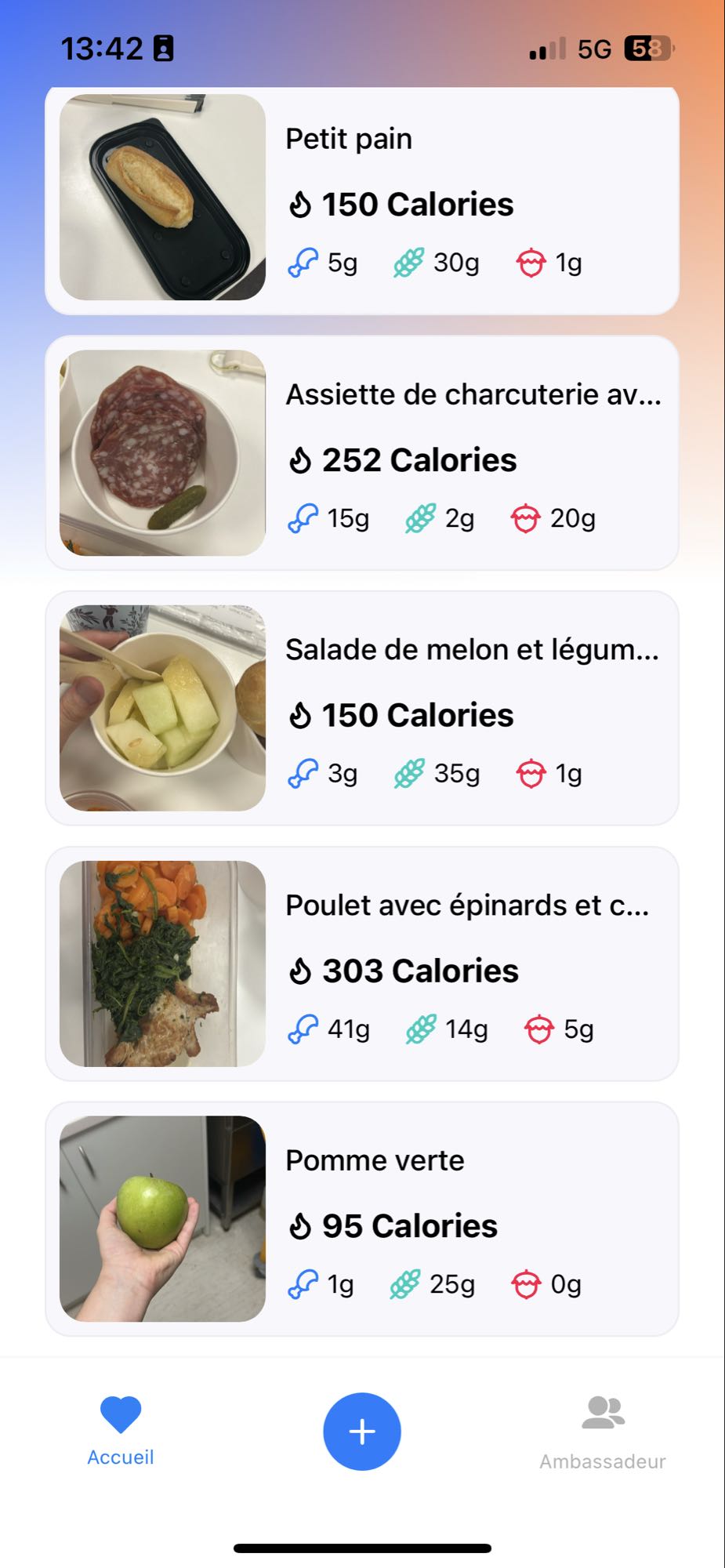Click the fat nut icon on Petit pain
725x1568 pixels.
(x=531, y=262)
